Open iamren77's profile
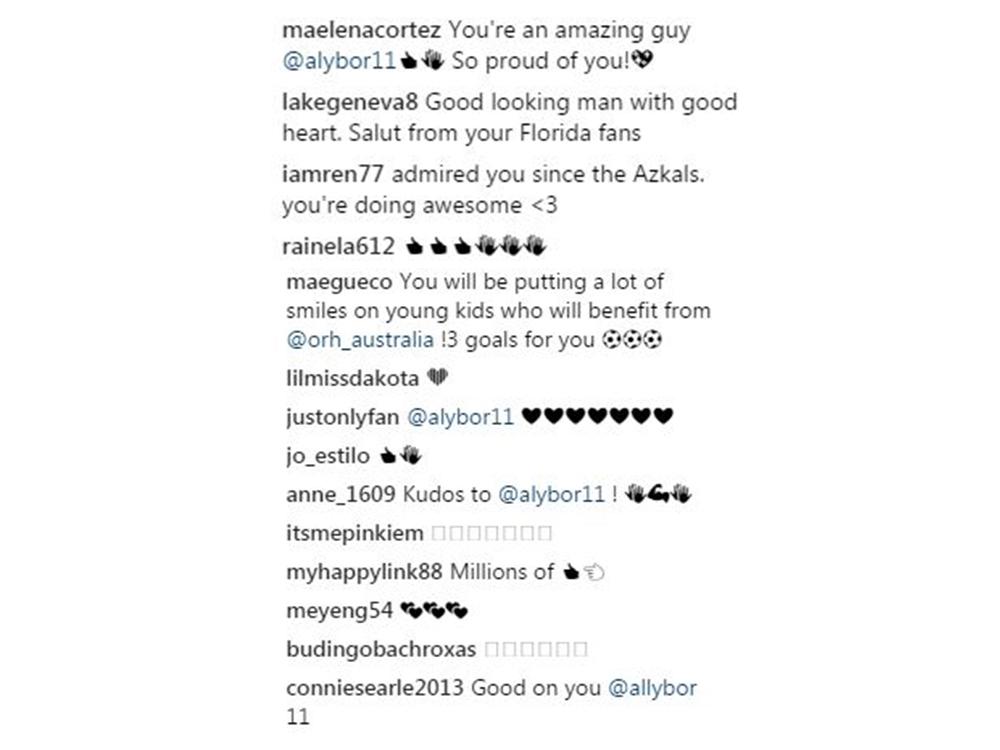The height and width of the screenshot is (750, 1000). pos(331,176)
